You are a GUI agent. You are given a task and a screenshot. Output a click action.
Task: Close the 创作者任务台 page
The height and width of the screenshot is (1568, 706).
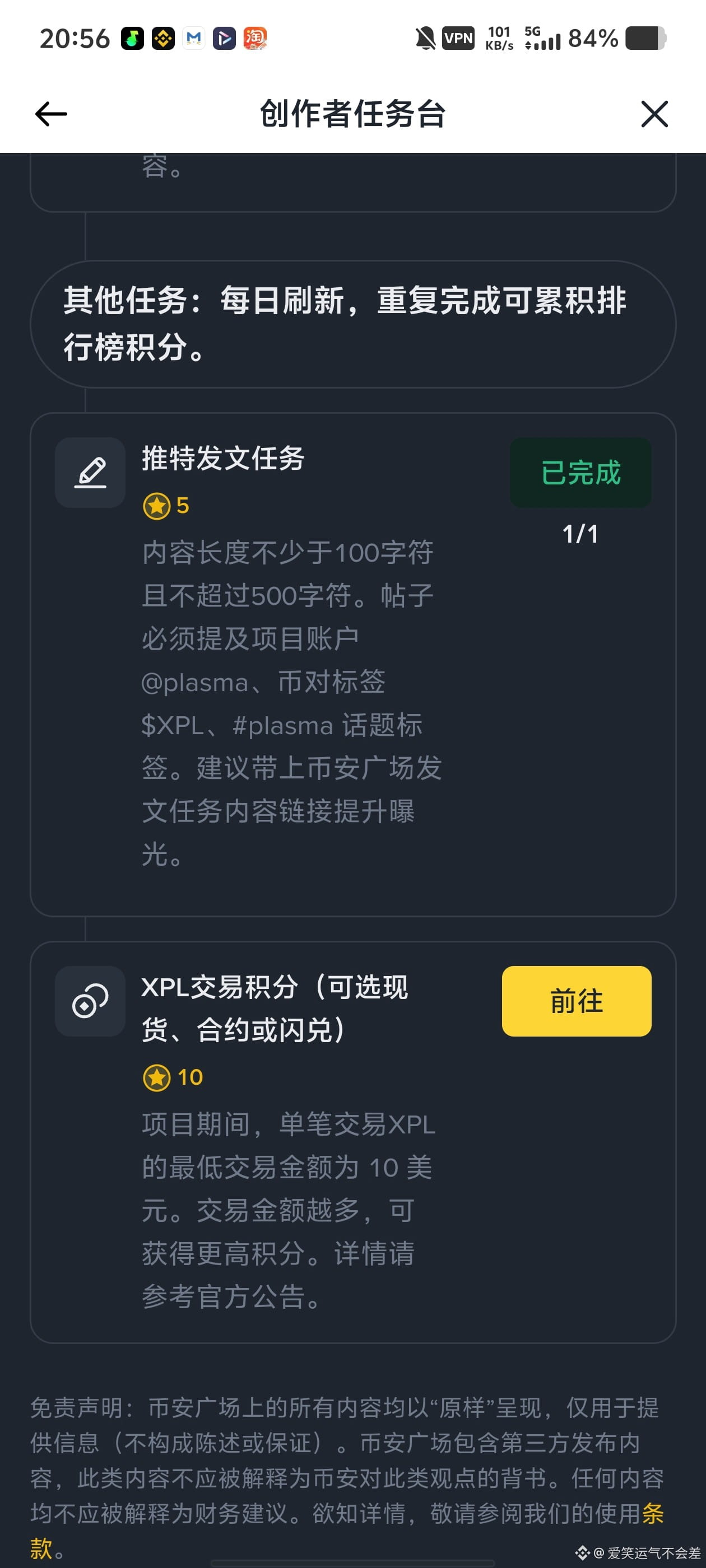point(654,114)
